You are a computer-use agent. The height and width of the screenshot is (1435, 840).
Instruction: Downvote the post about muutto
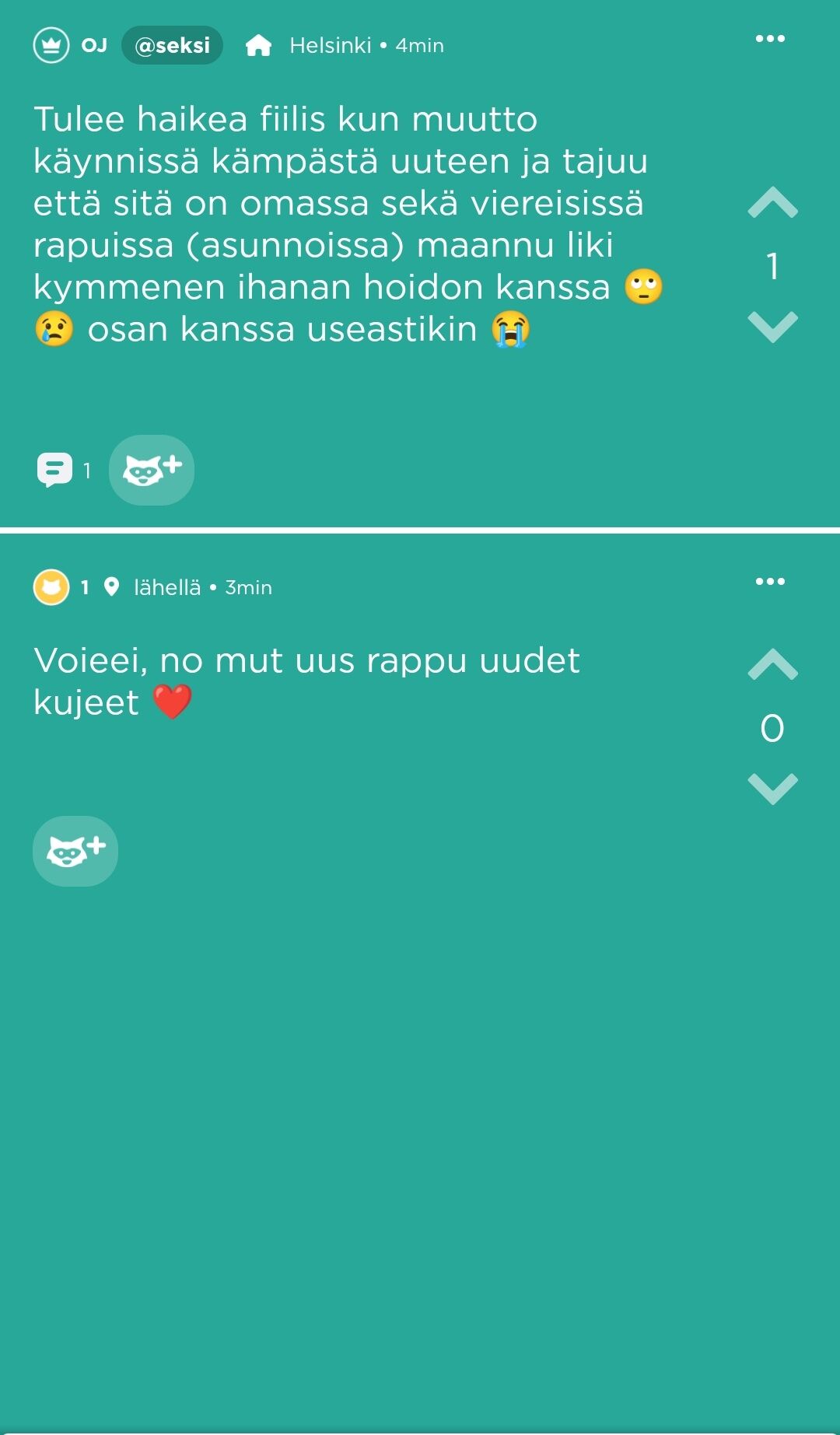[772, 327]
